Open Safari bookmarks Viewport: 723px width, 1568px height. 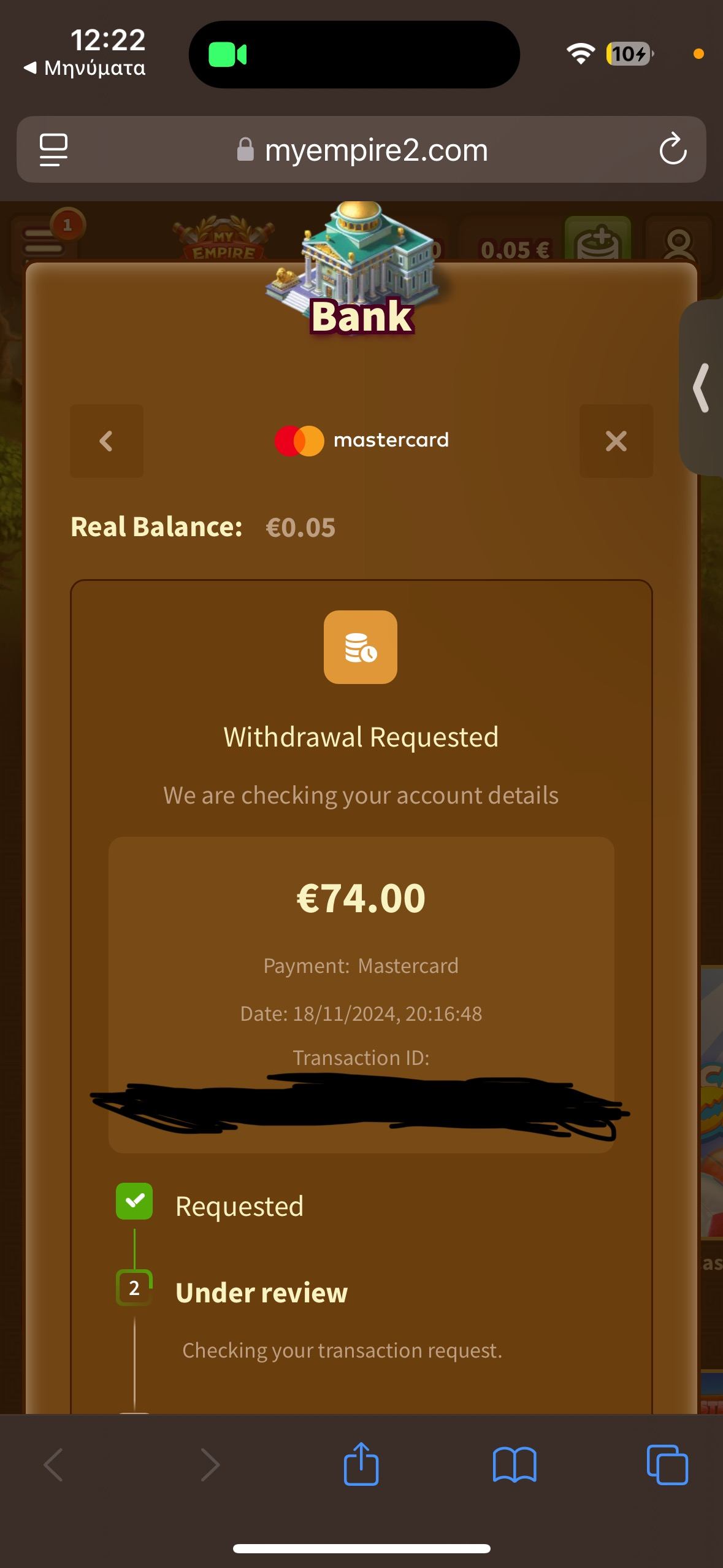coord(515,1465)
